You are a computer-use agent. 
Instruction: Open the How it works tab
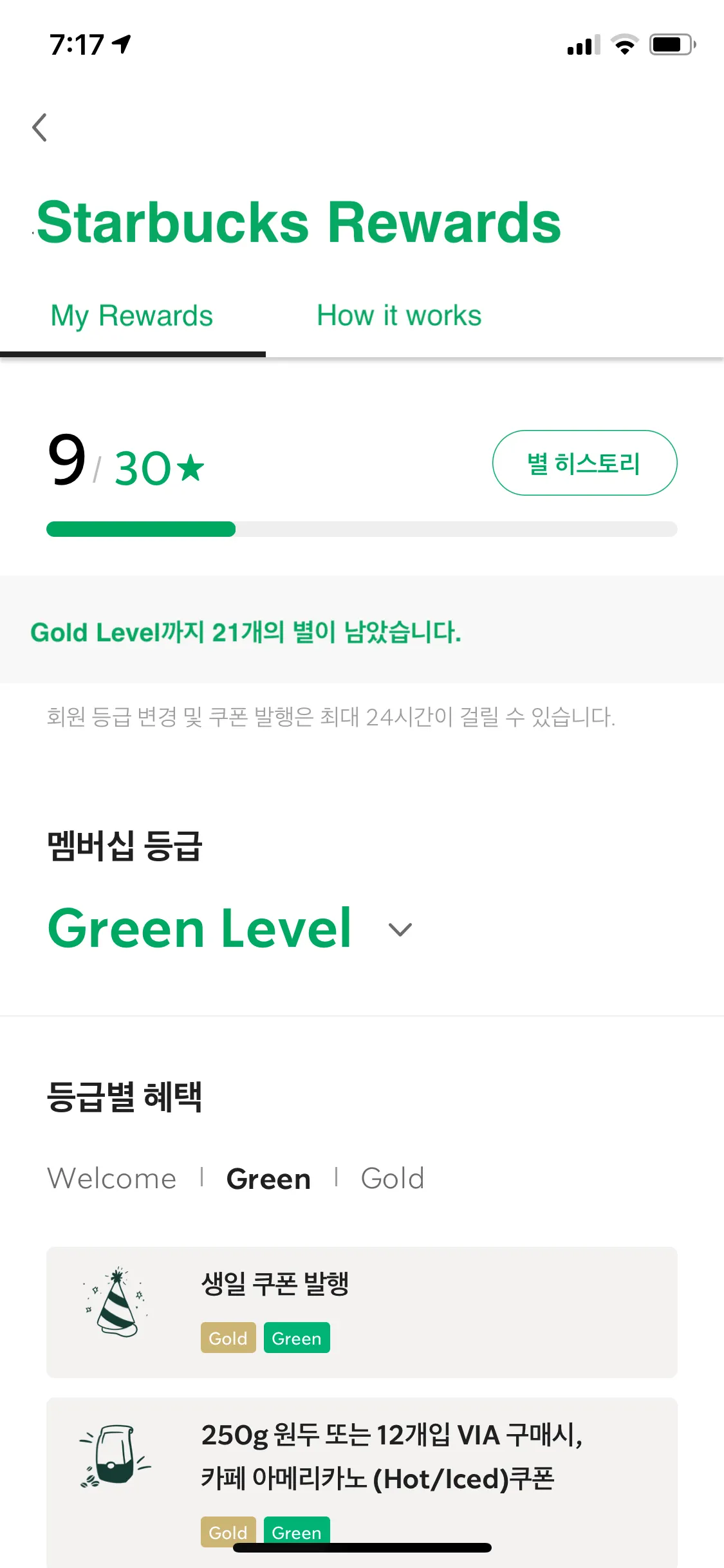(399, 316)
